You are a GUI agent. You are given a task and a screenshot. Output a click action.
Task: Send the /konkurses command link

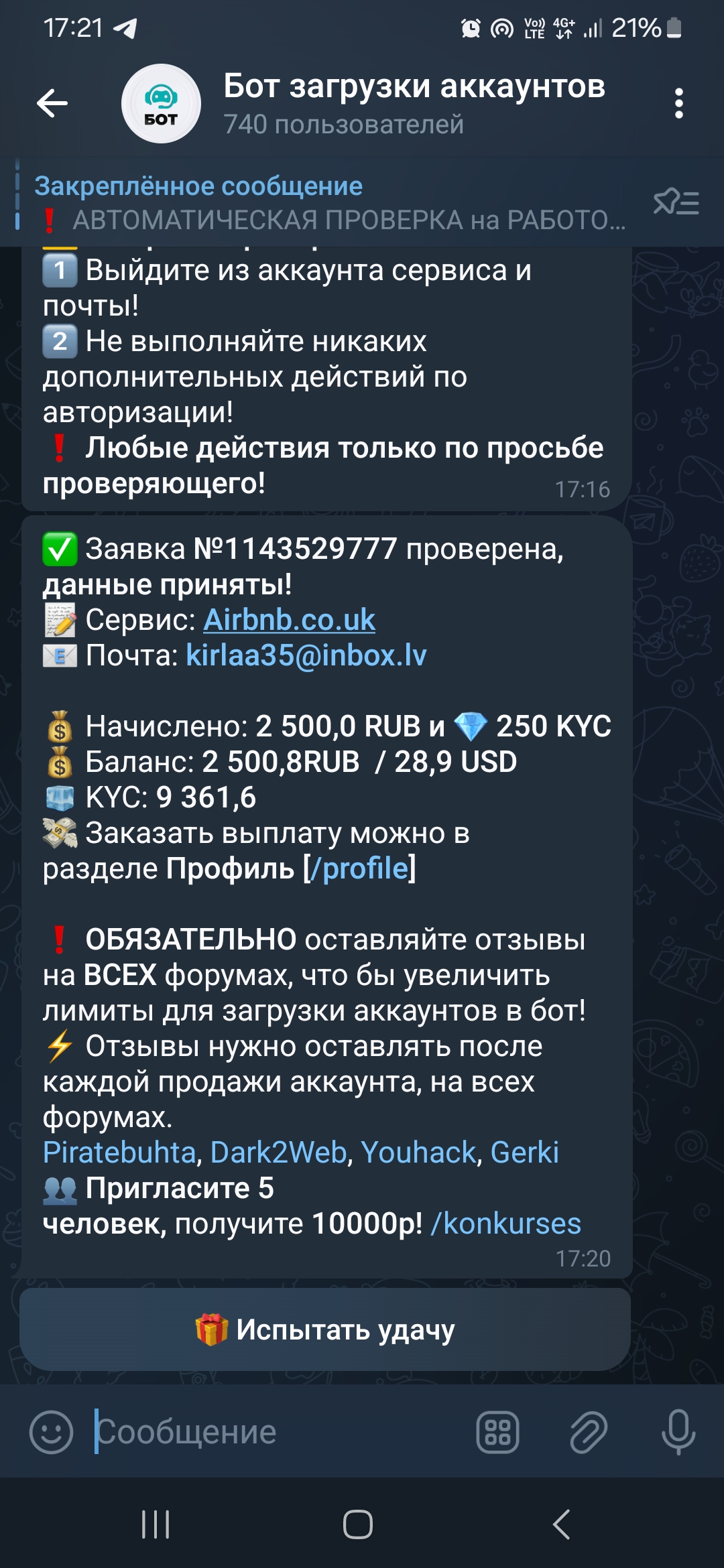click(x=505, y=1224)
